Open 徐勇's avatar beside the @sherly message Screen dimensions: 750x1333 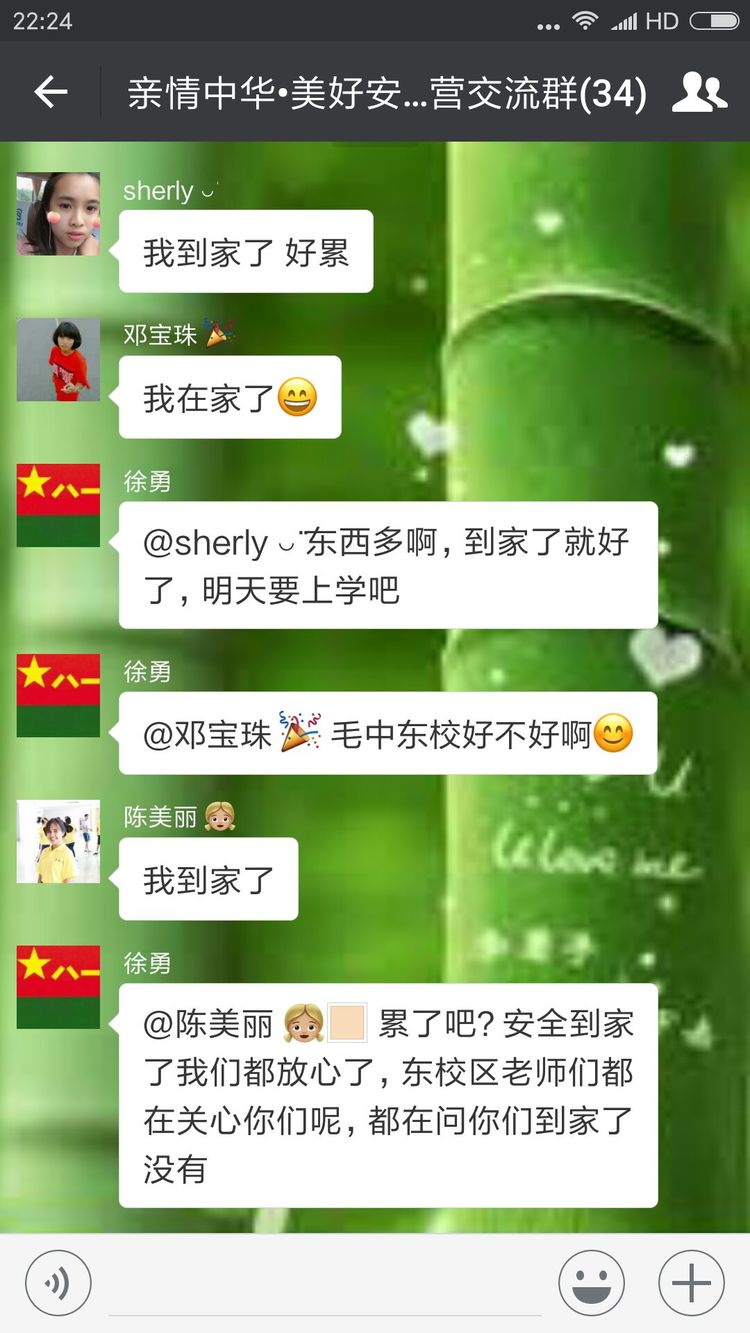[58, 505]
